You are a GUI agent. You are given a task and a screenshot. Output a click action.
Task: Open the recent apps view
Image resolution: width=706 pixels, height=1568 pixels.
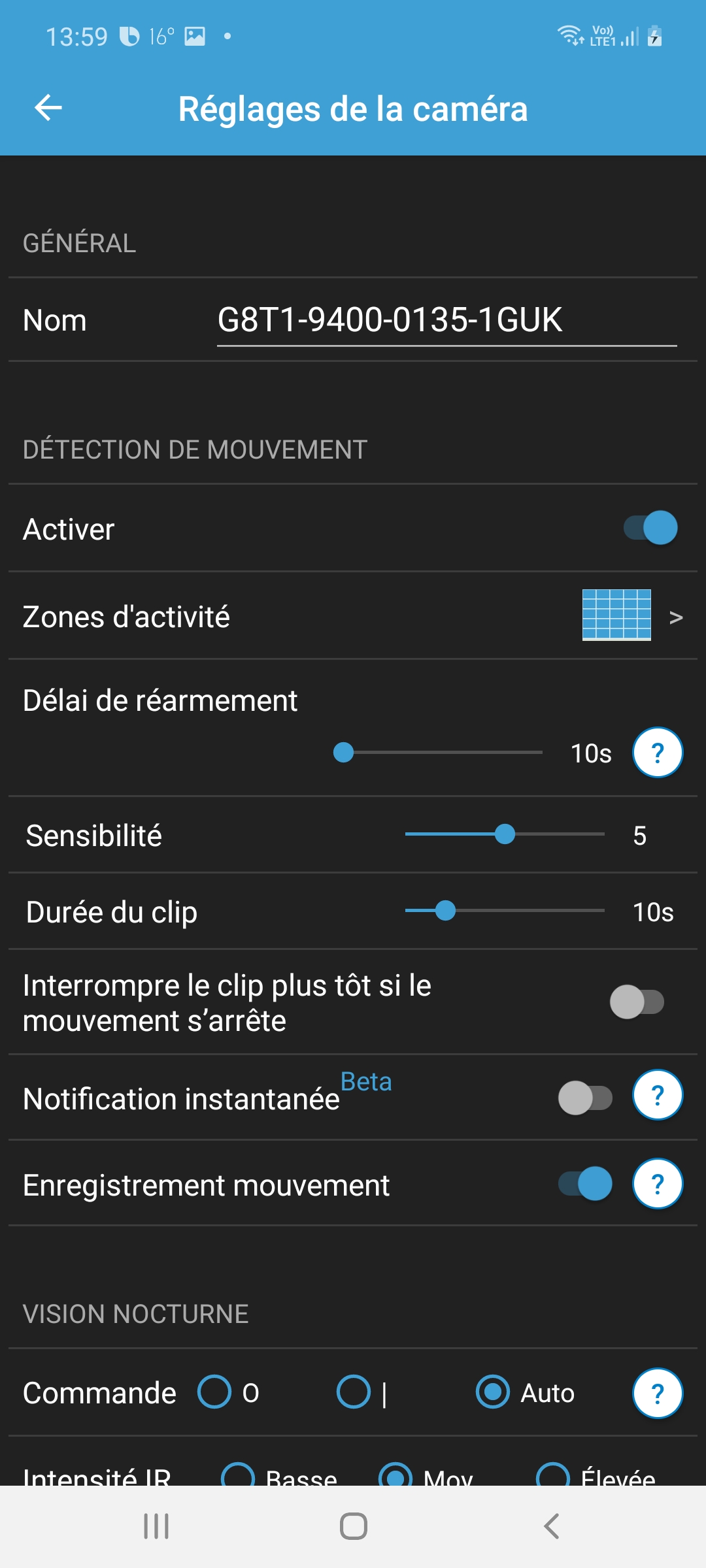point(156,1526)
